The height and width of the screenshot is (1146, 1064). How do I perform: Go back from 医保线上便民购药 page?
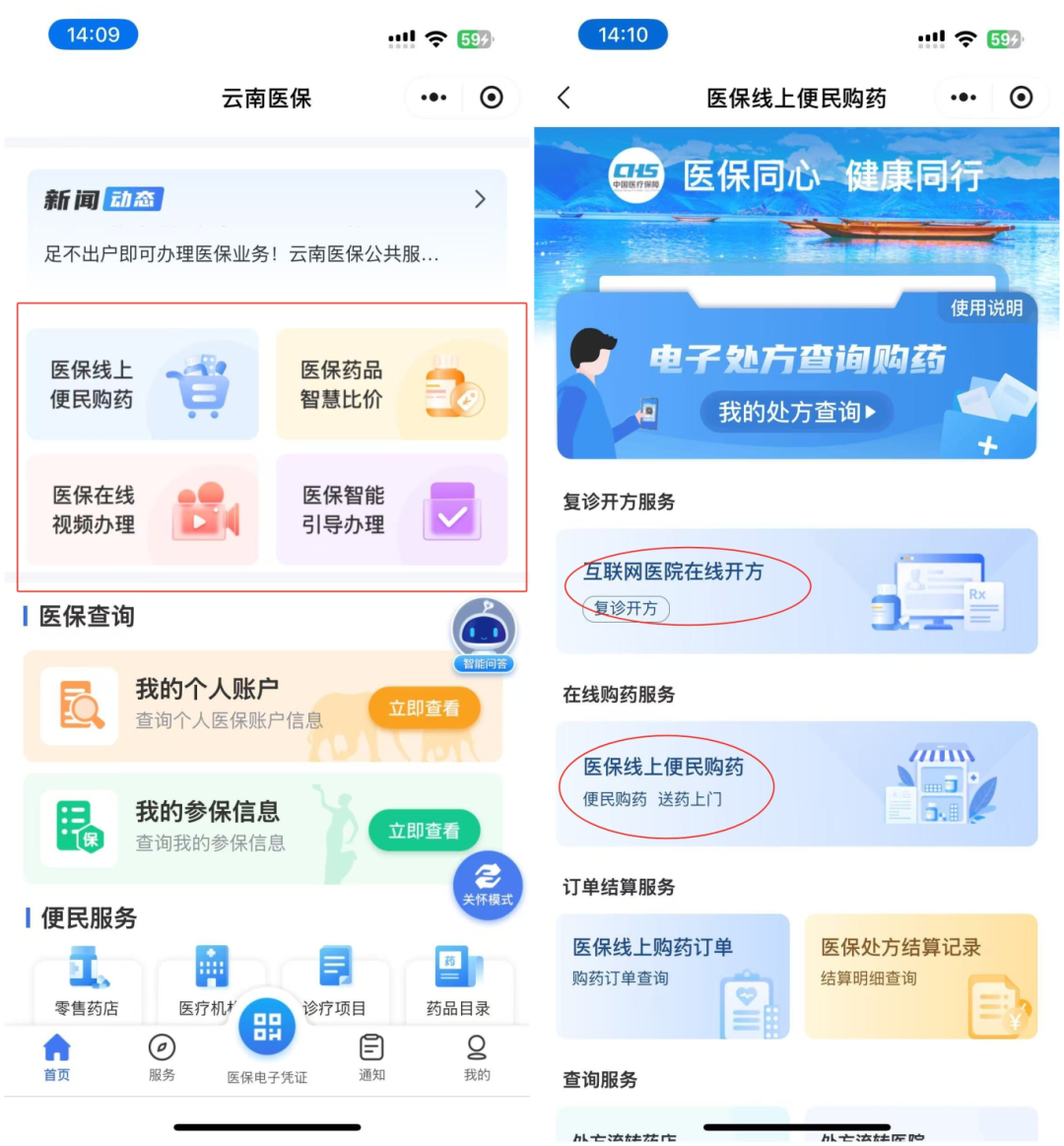pos(564,98)
